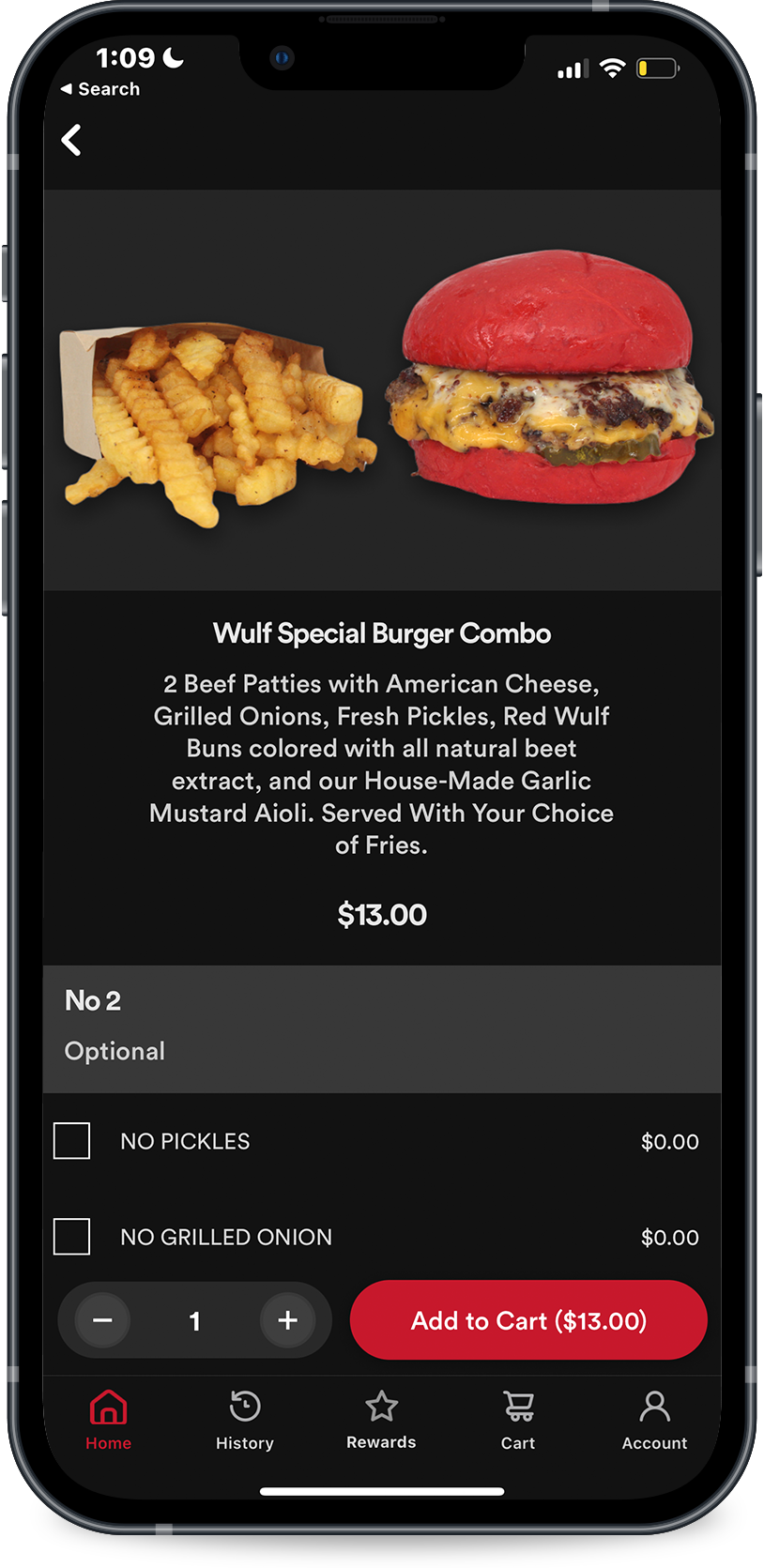Image resolution: width=764 pixels, height=1568 pixels.
Task: Tap the $13.00 price text
Action: tap(381, 915)
